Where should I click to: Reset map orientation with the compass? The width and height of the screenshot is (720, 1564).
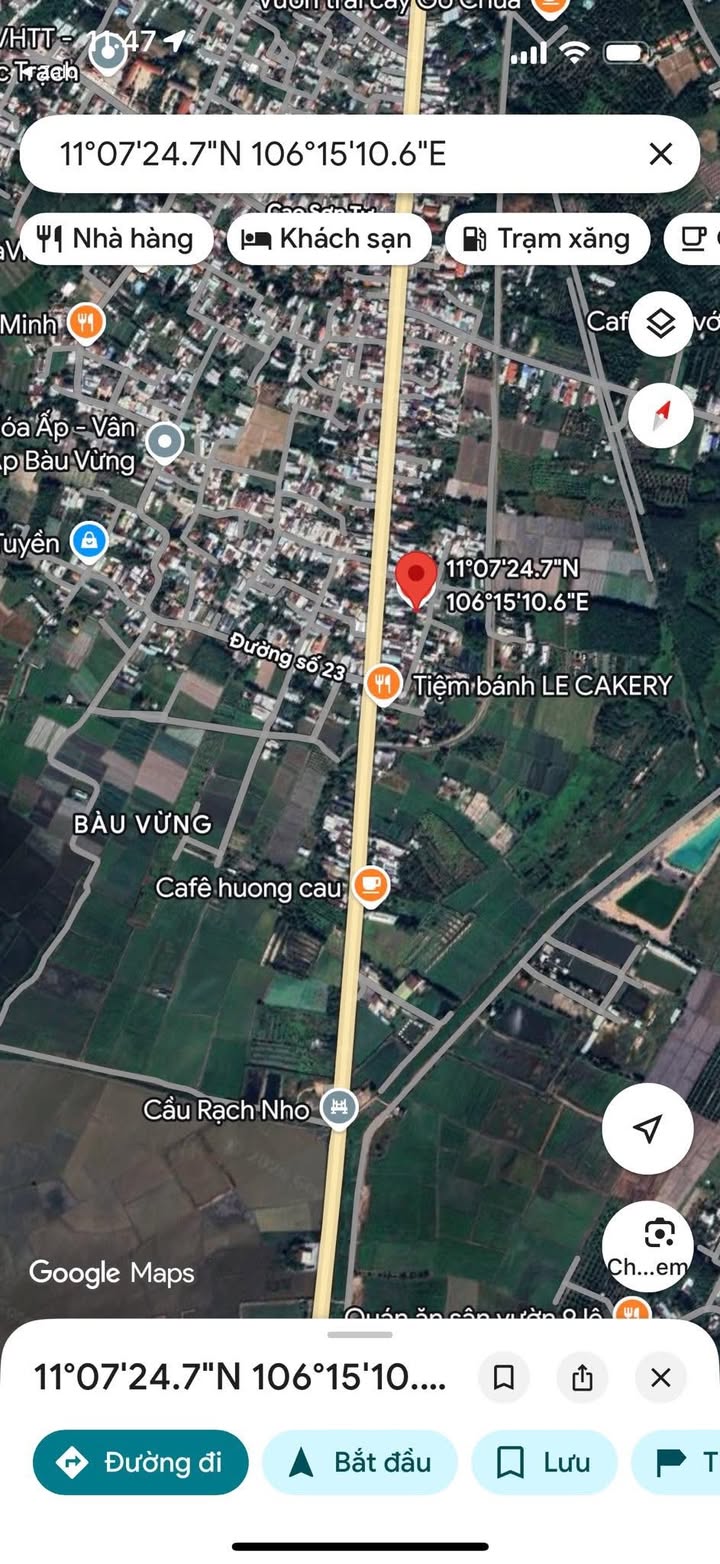point(660,414)
